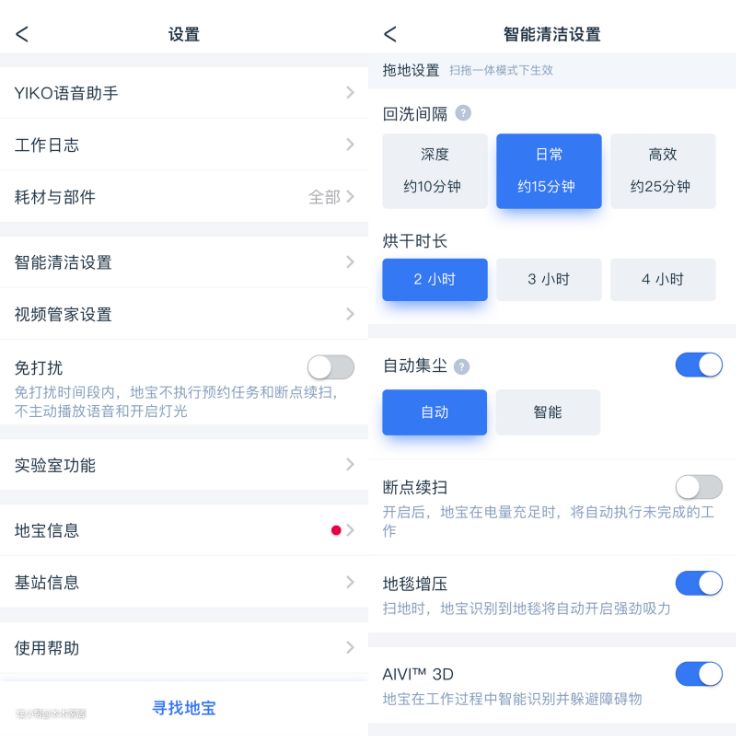Select 深度 约10分钟 for 回洗间隔

tap(434, 171)
